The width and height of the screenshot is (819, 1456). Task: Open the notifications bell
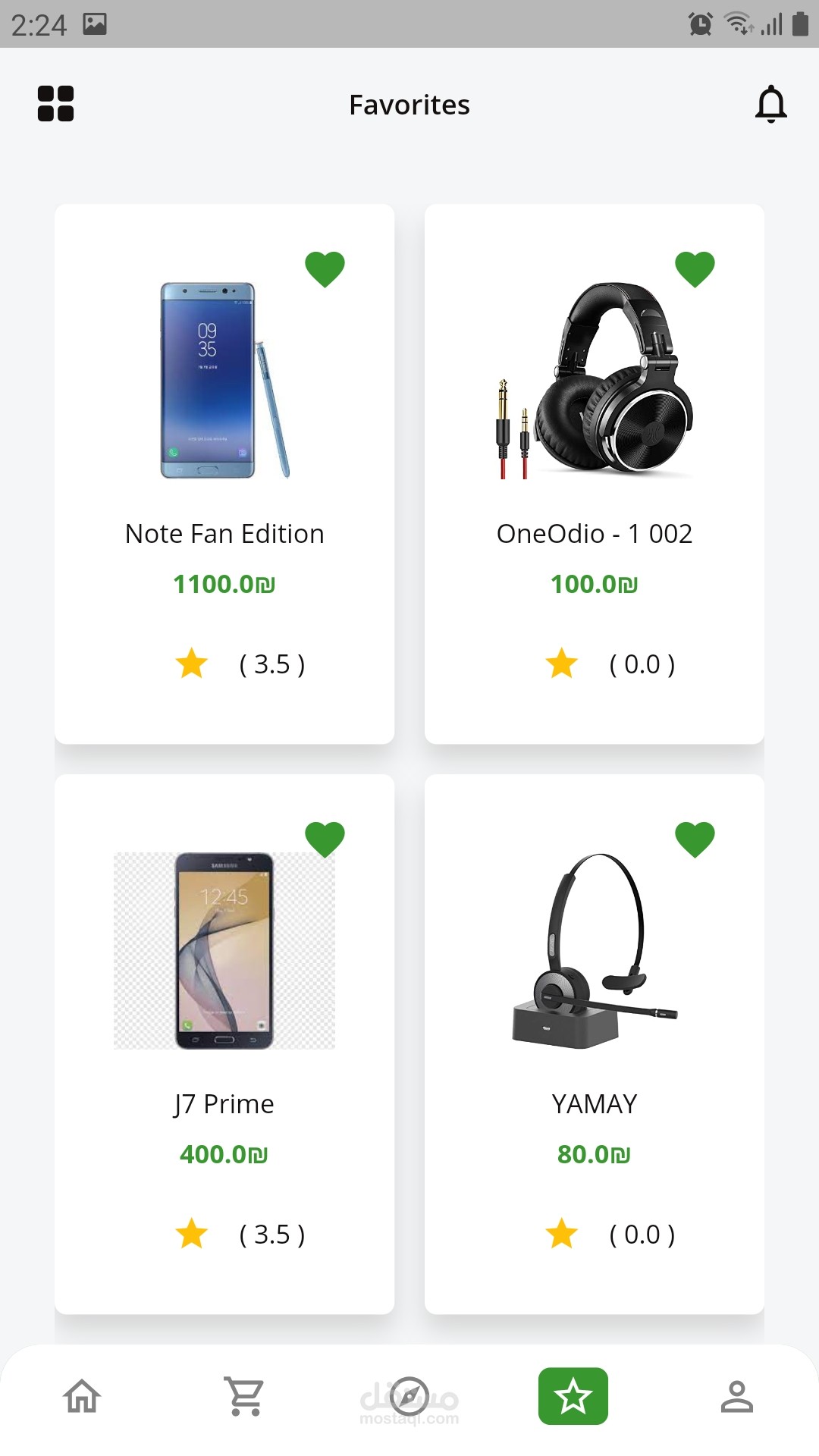[x=770, y=104]
